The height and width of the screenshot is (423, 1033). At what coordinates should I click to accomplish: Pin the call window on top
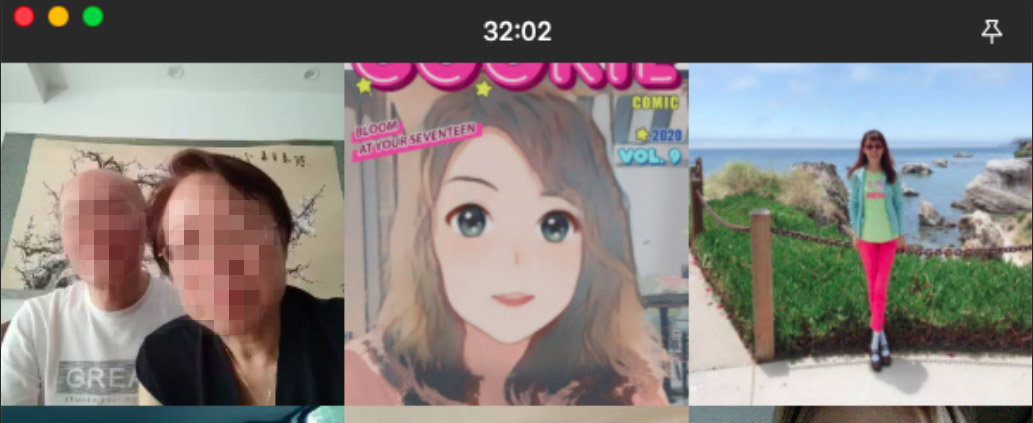[991, 32]
